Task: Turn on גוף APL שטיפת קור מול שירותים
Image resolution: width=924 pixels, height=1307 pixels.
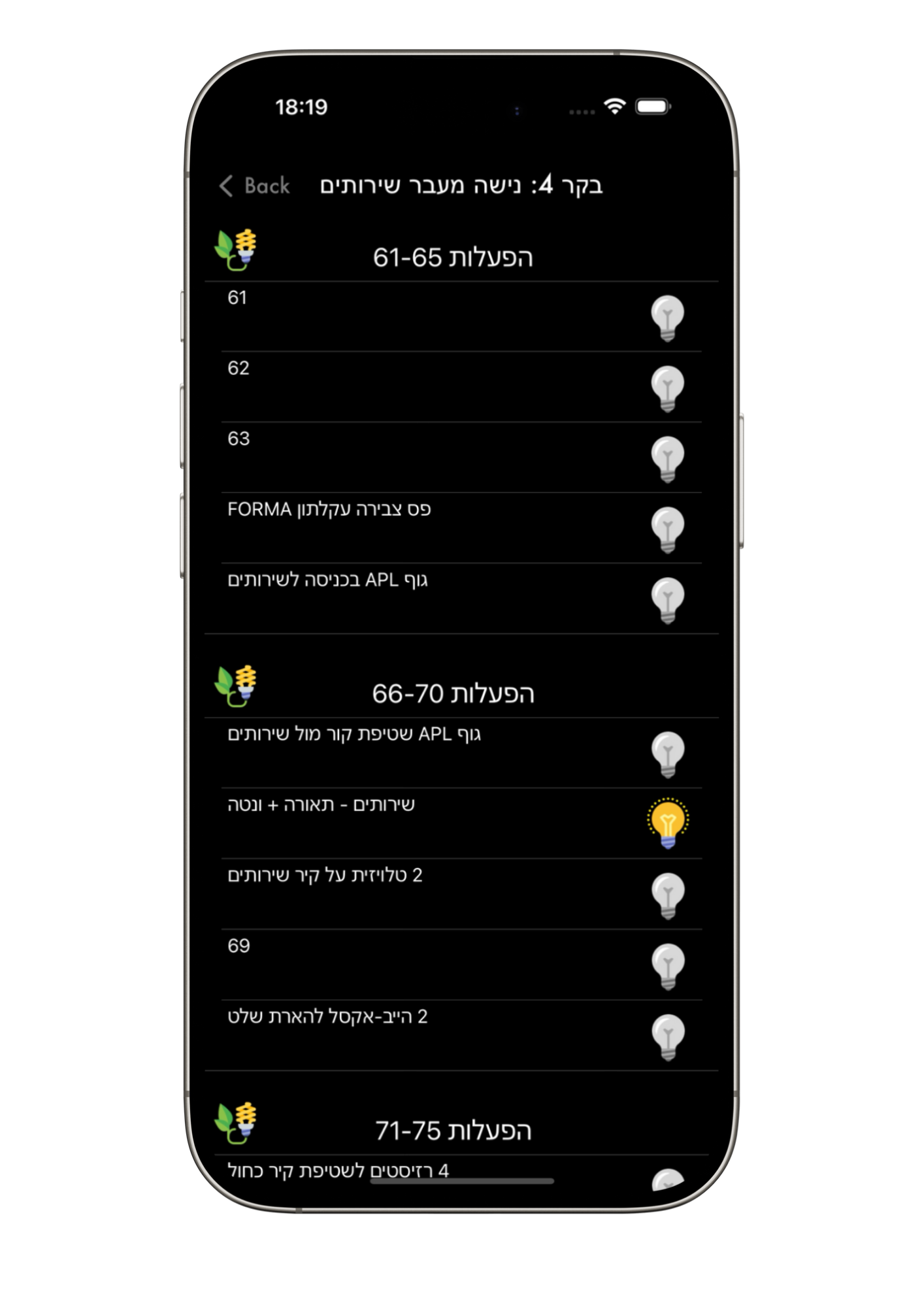Action: (x=667, y=755)
